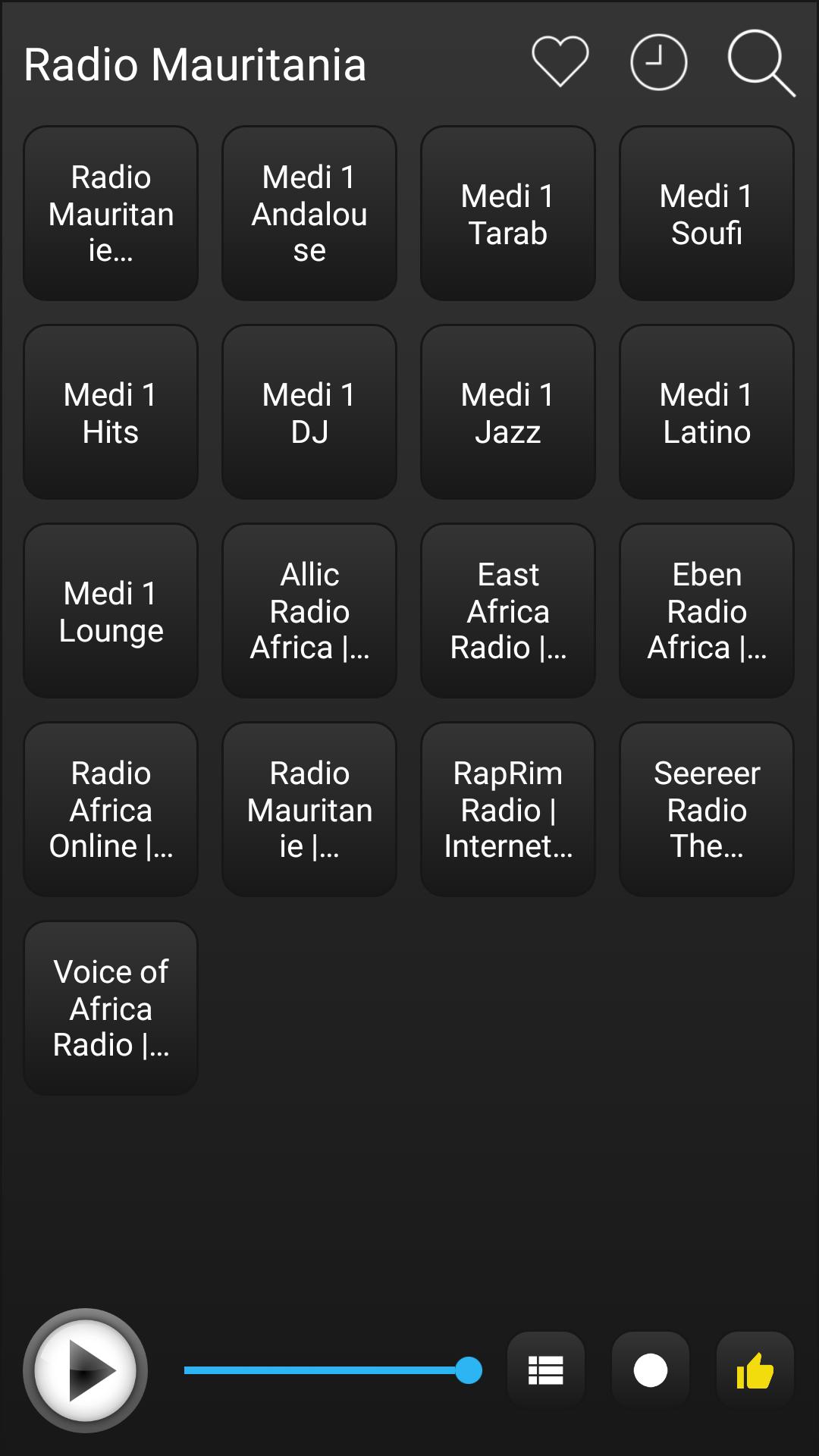Open the Medi 1 Latino station

click(x=706, y=413)
